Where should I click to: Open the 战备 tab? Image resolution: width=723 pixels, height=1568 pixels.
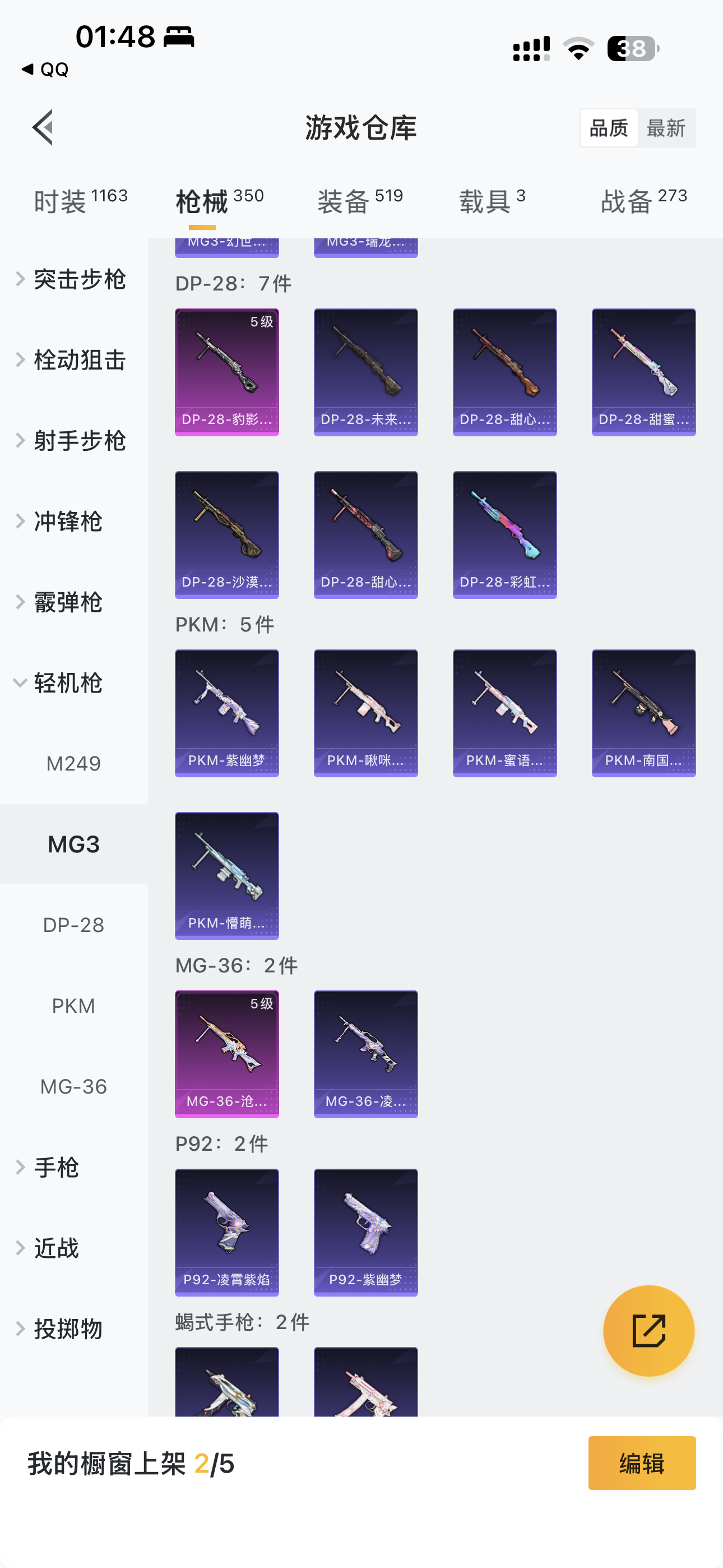(644, 201)
